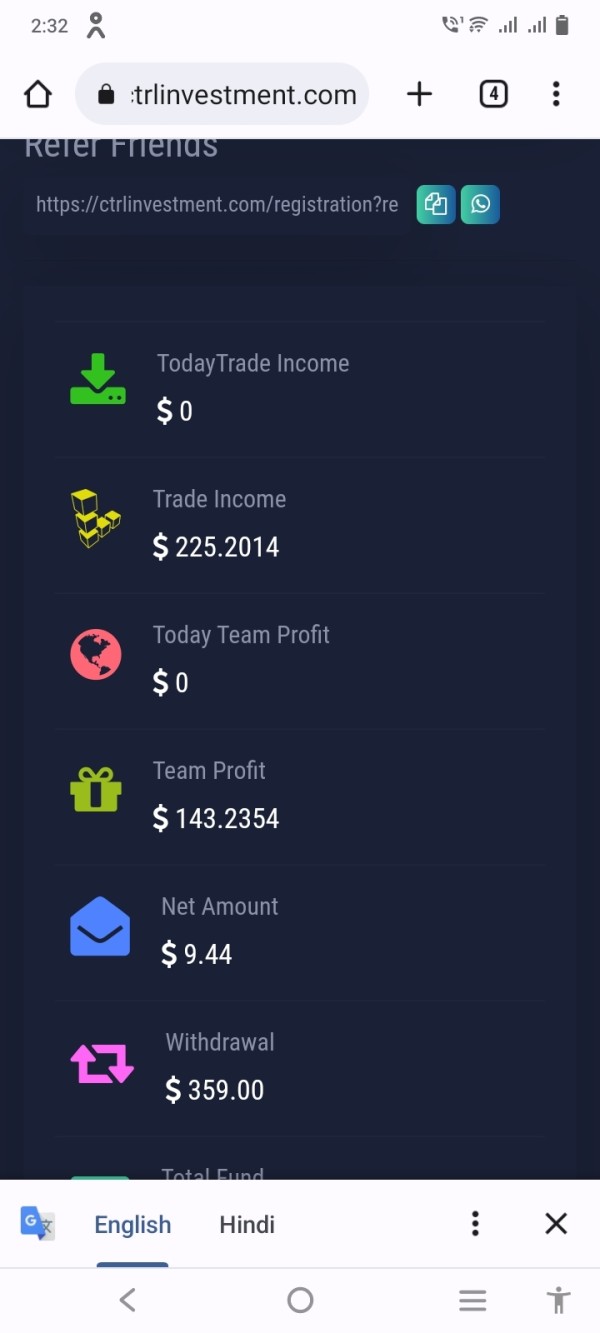Go back using the system navigation bar
Screen dimensions: 600x1333
click(x=127, y=1300)
